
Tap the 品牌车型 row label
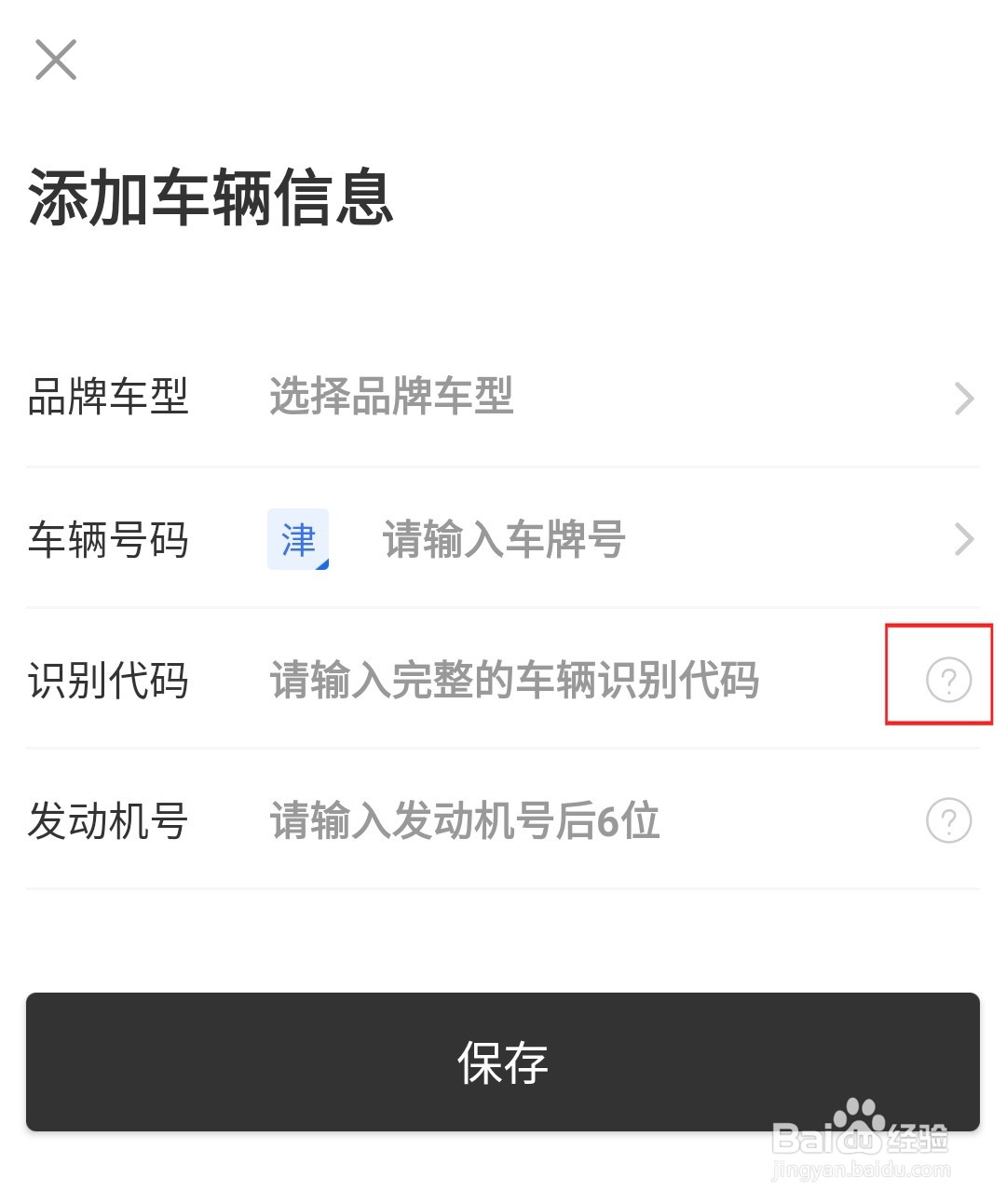click(x=109, y=399)
